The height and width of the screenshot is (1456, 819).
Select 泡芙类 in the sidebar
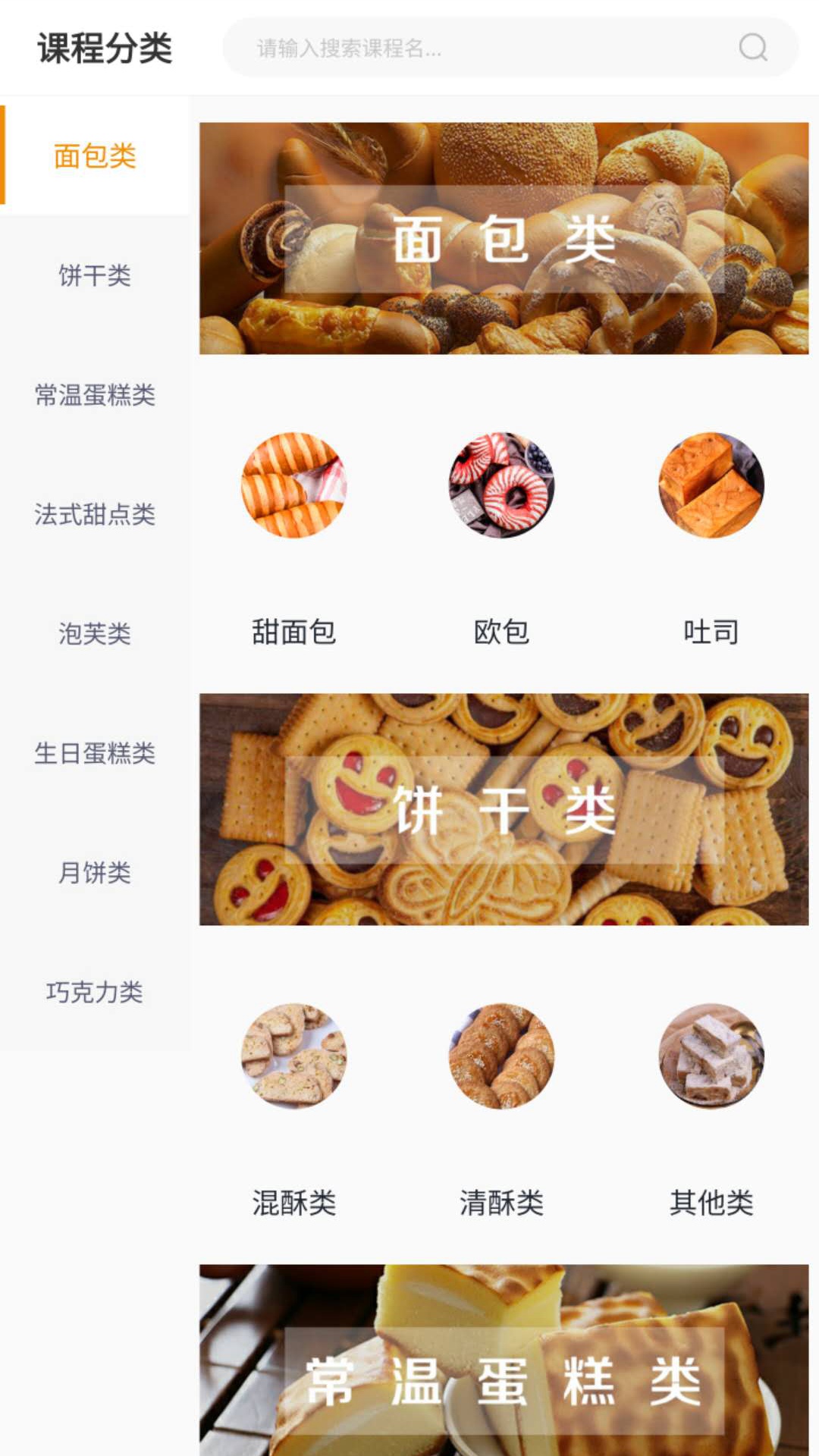[x=94, y=635]
